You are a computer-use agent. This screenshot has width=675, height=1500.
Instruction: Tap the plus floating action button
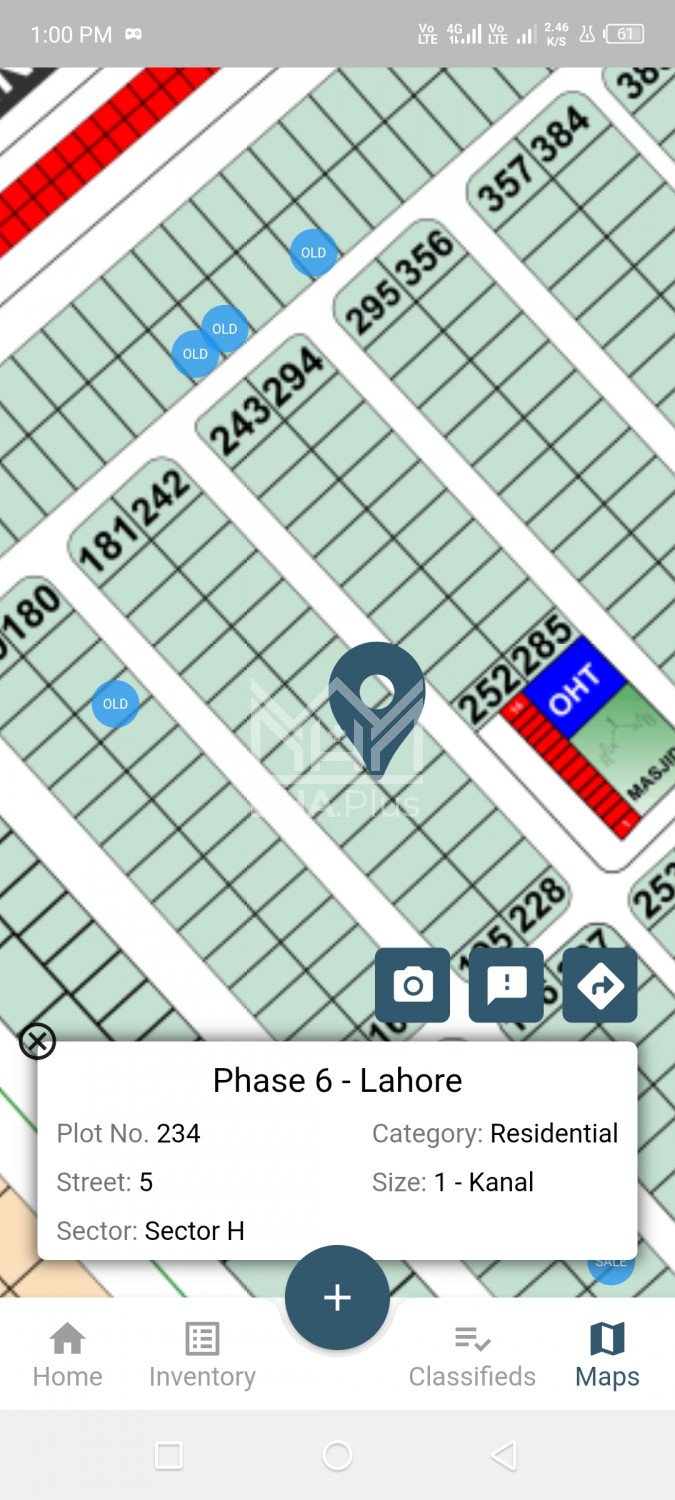[x=337, y=1297]
